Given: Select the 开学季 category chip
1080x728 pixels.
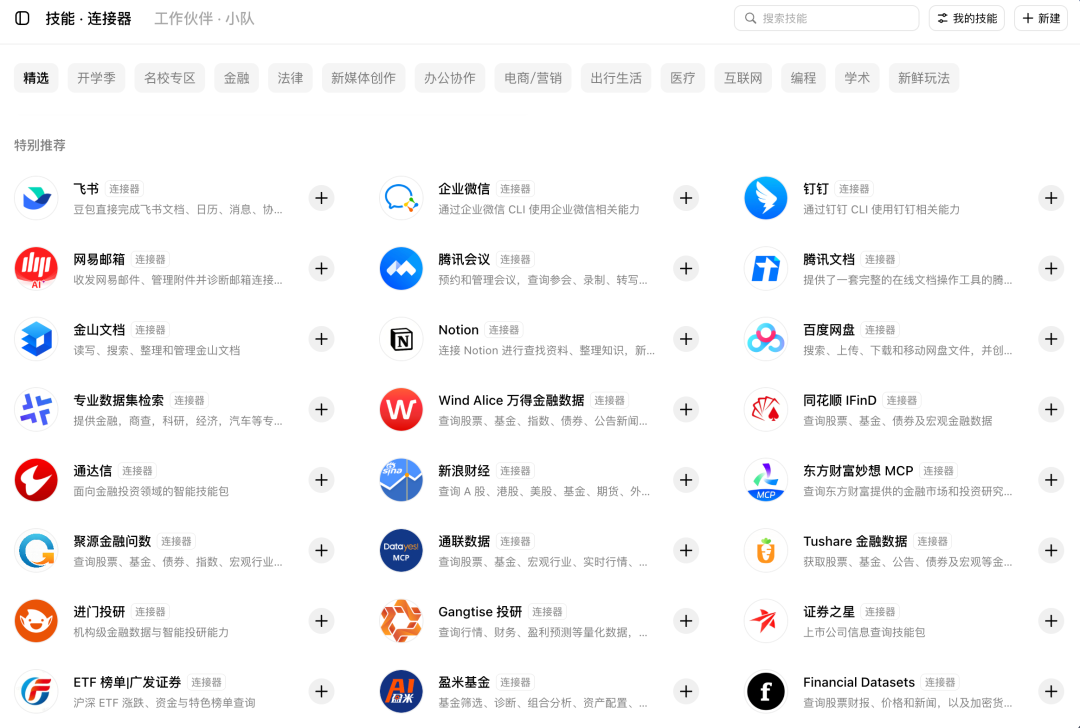Looking at the screenshot, I should coord(96,78).
